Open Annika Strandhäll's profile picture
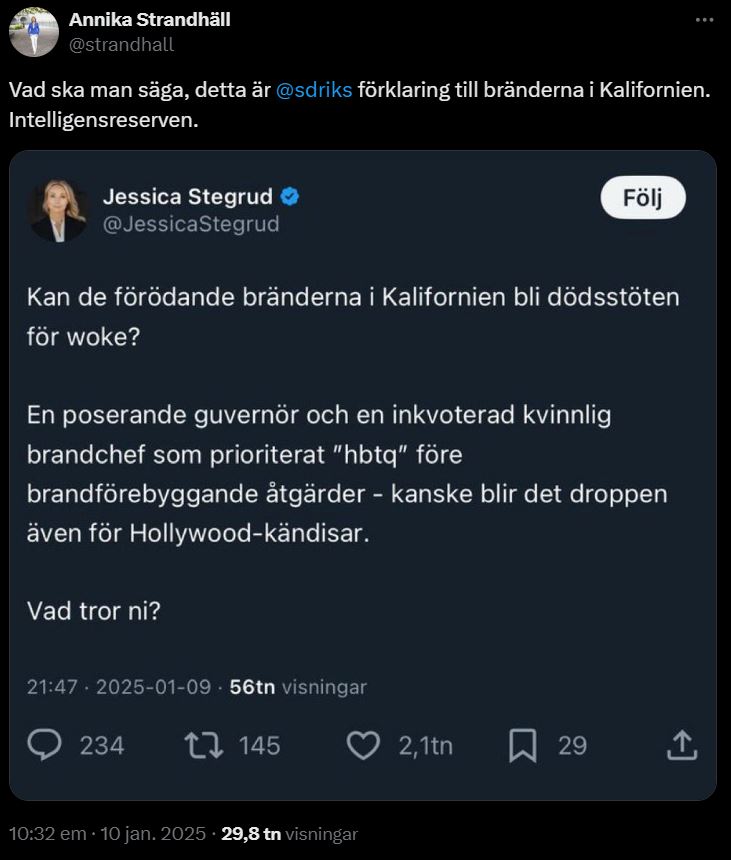 tap(33, 31)
